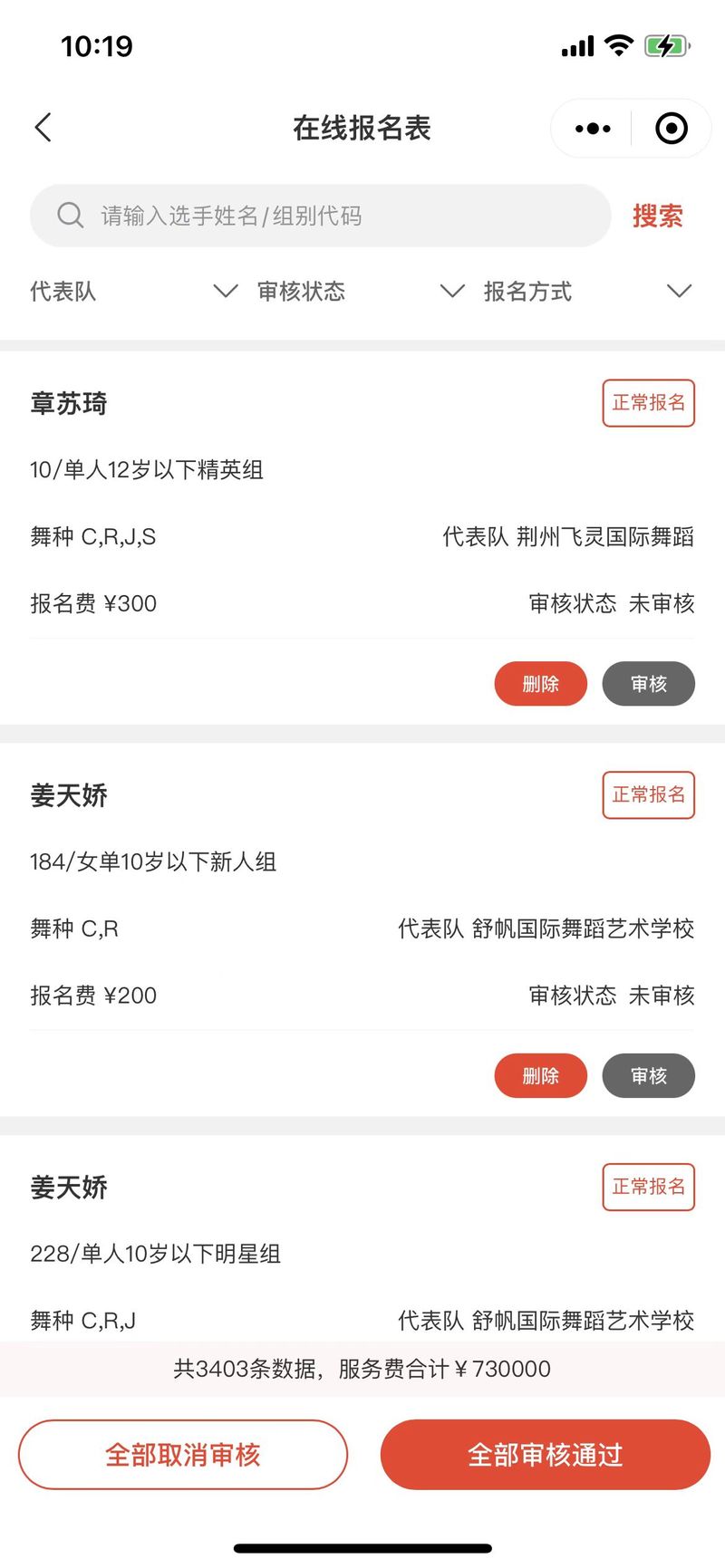
Task: Delete 姜天娇's 184 group registration
Action: tap(540, 1076)
